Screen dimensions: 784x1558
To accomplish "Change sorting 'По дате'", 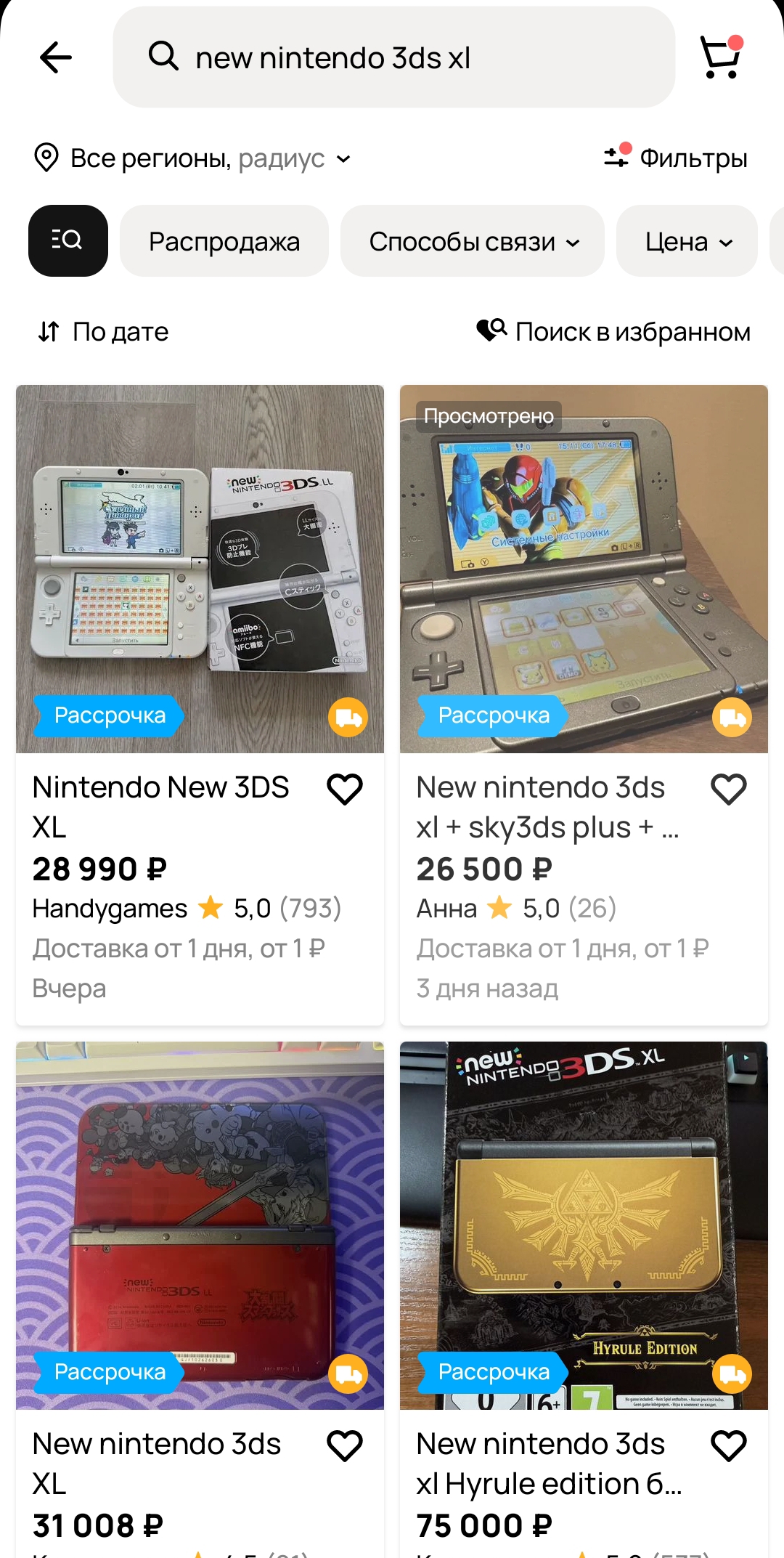I will 103,332.
